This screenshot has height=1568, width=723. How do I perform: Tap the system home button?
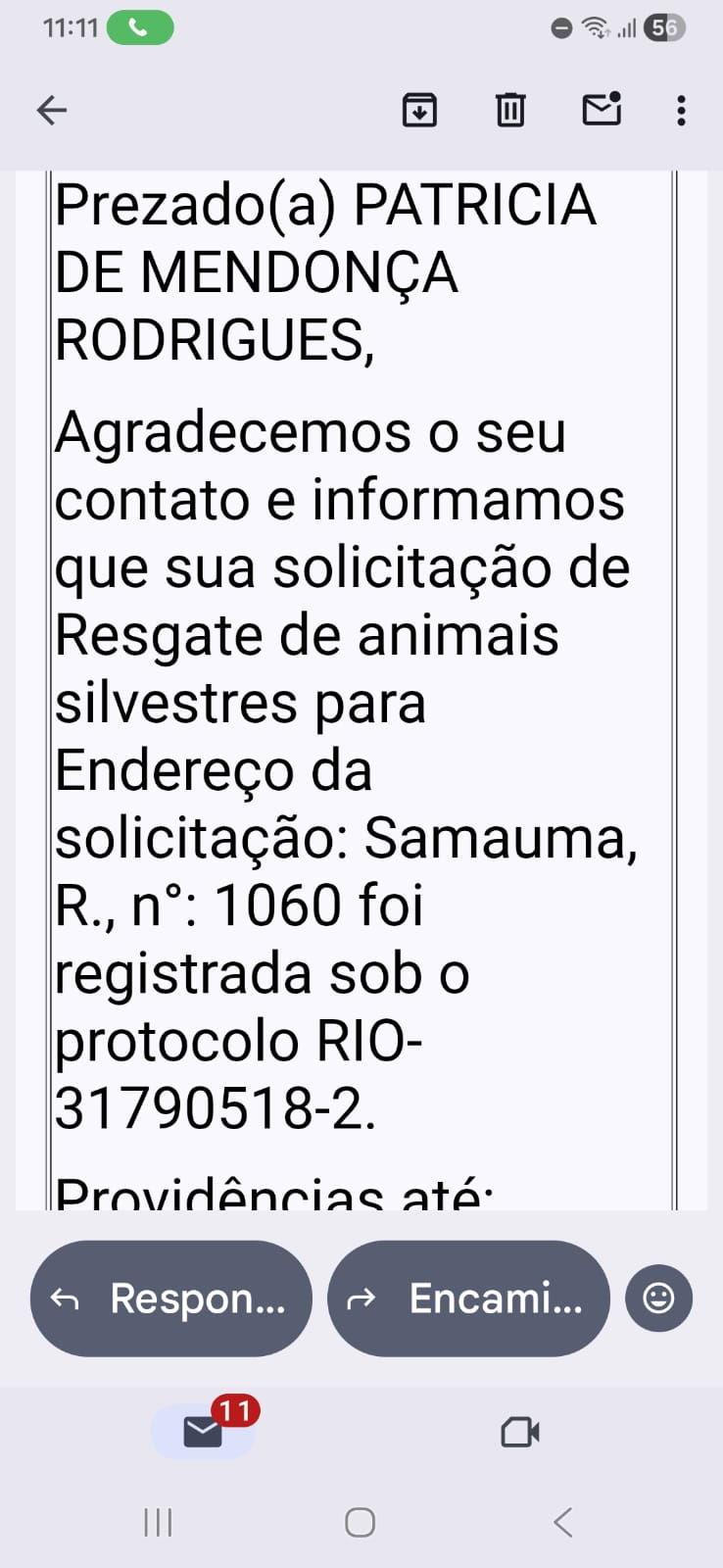point(360,1522)
